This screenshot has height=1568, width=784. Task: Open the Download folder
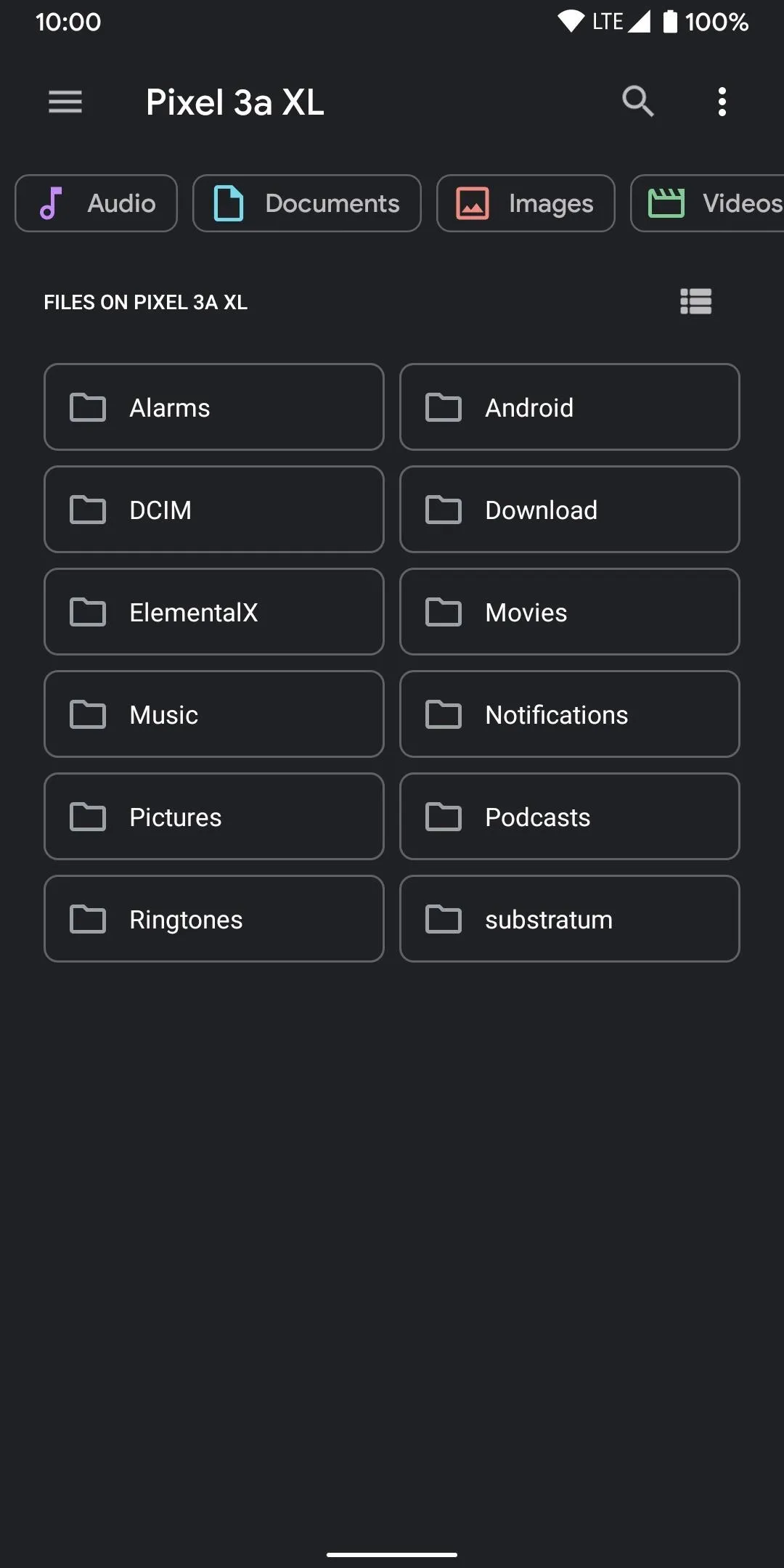[x=570, y=510]
